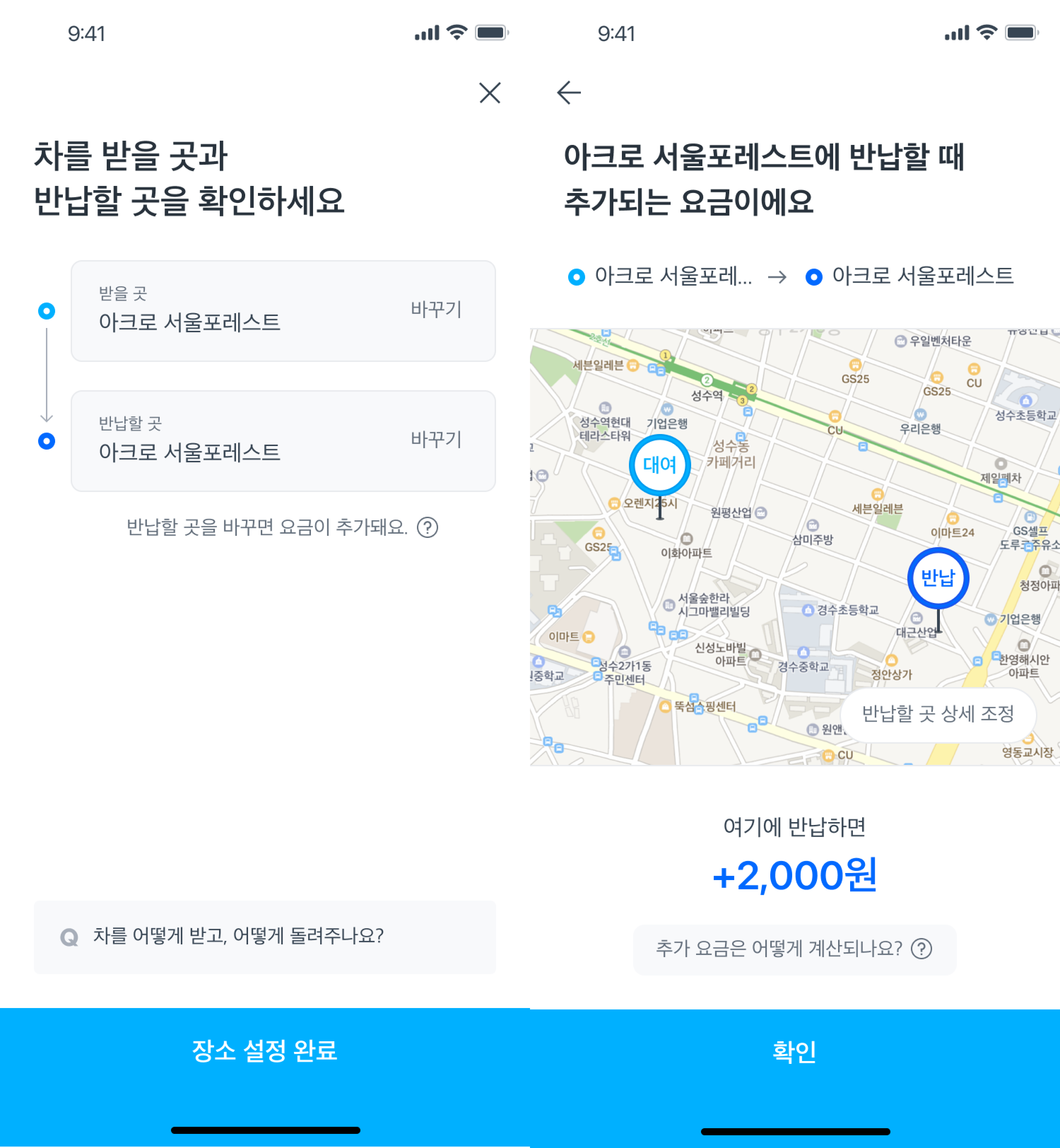1060x1148 pixels.
Task: Close the location confirmation screen
Action: [x=489, y=93]
